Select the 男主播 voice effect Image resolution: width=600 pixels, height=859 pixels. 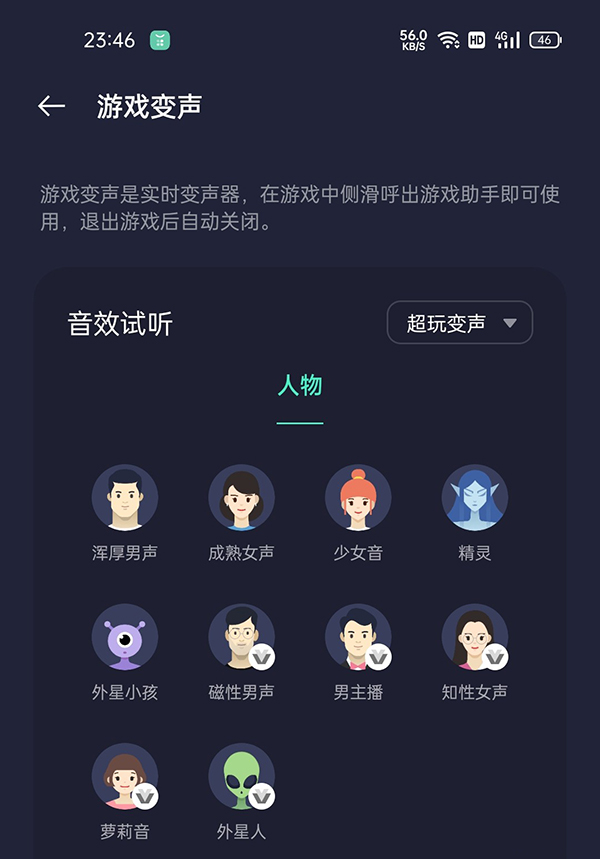[x=358, y=637]
